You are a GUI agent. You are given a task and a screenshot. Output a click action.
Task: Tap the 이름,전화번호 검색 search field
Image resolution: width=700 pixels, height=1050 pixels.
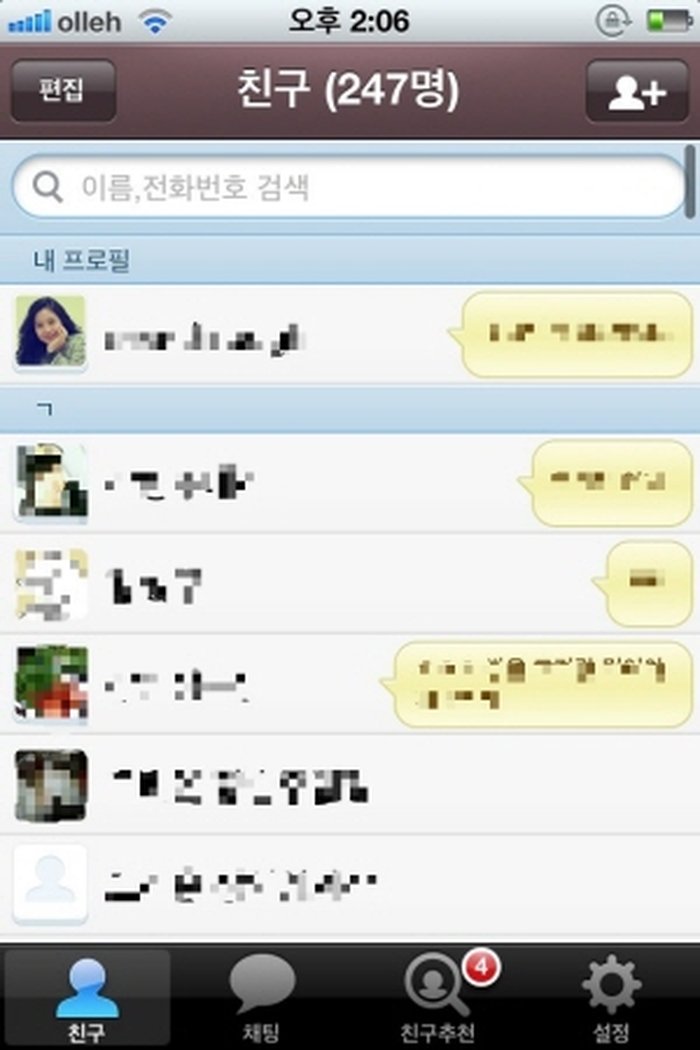pyautogui.click(x=349, y=187)
